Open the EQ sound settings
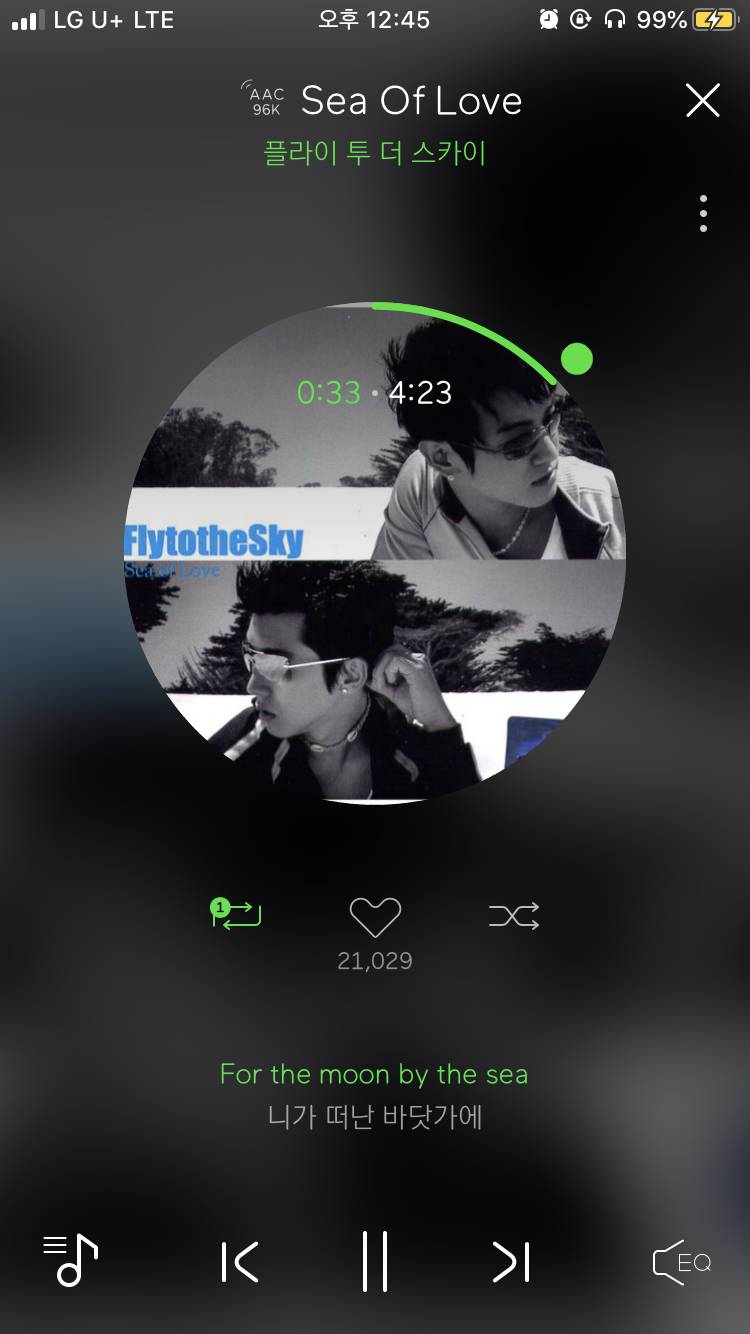 coord(681,1262)
